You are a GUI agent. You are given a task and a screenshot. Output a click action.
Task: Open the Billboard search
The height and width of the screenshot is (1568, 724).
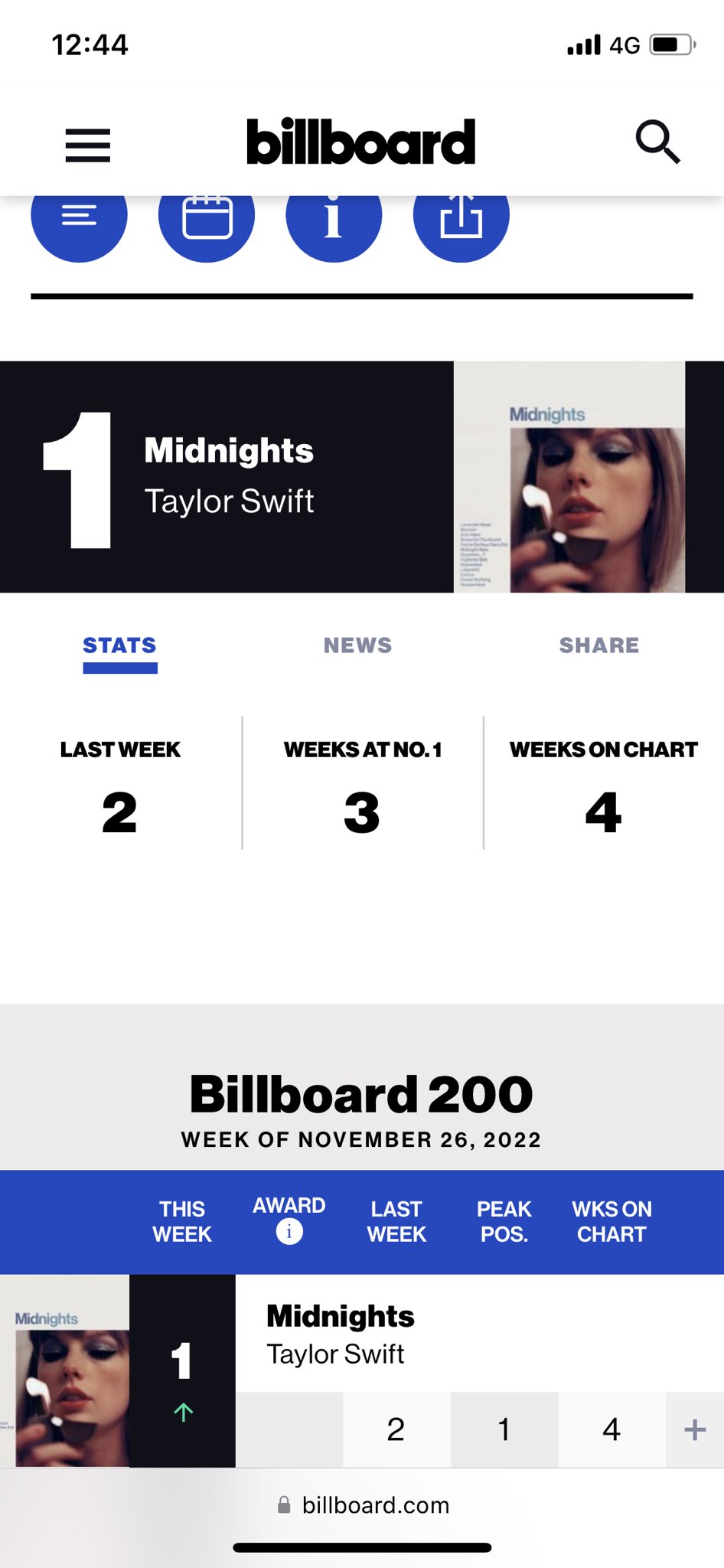[x=657, y=142]
